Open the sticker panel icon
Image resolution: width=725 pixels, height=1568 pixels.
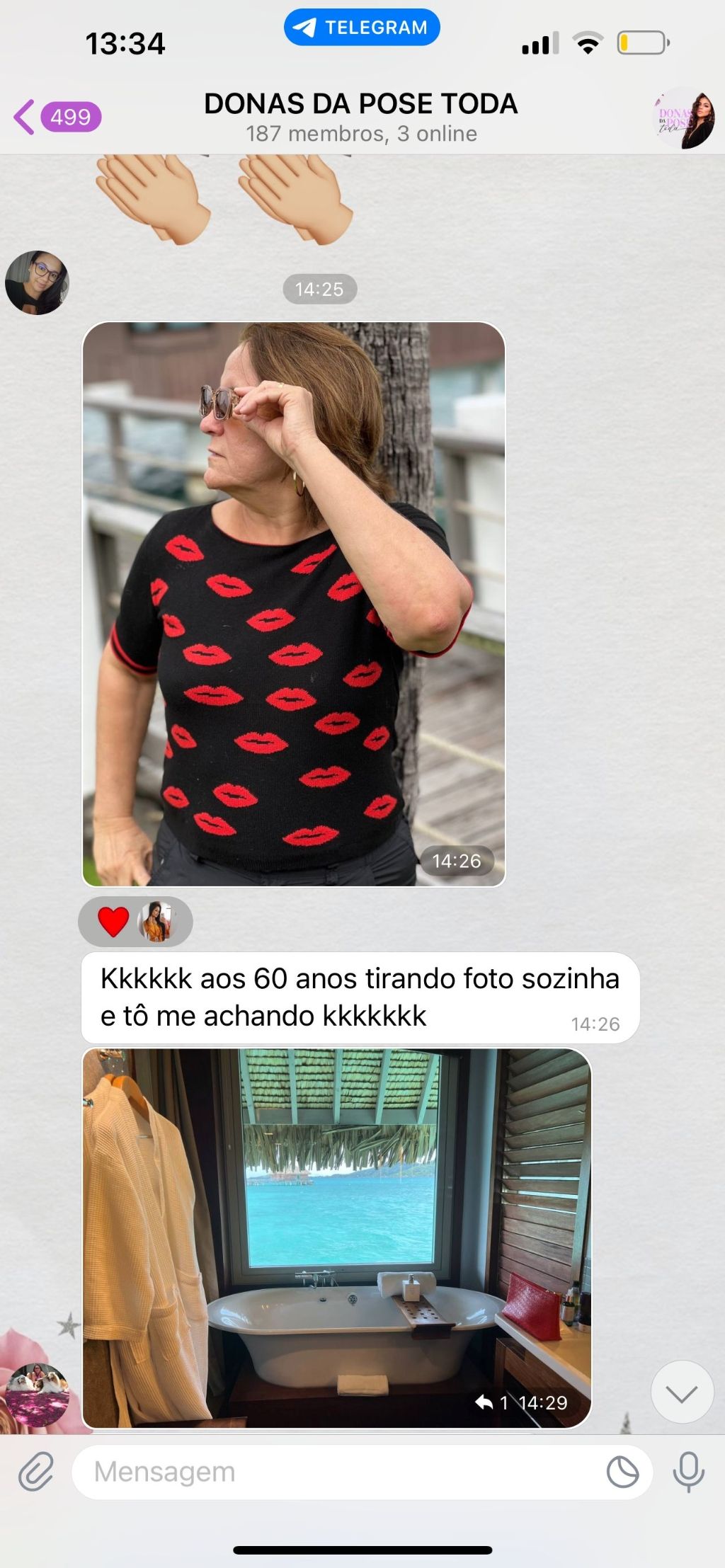[x=622, y=1472]
